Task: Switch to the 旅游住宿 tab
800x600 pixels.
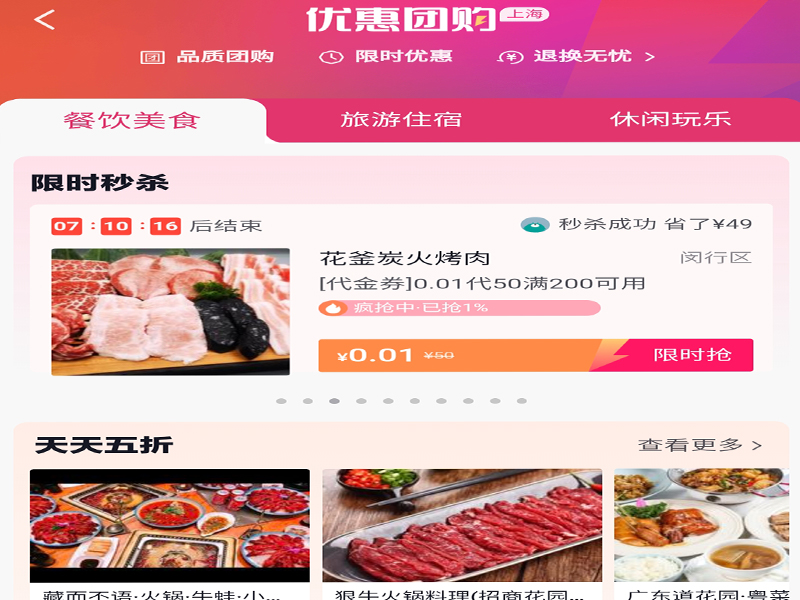Action: (401, 120)
